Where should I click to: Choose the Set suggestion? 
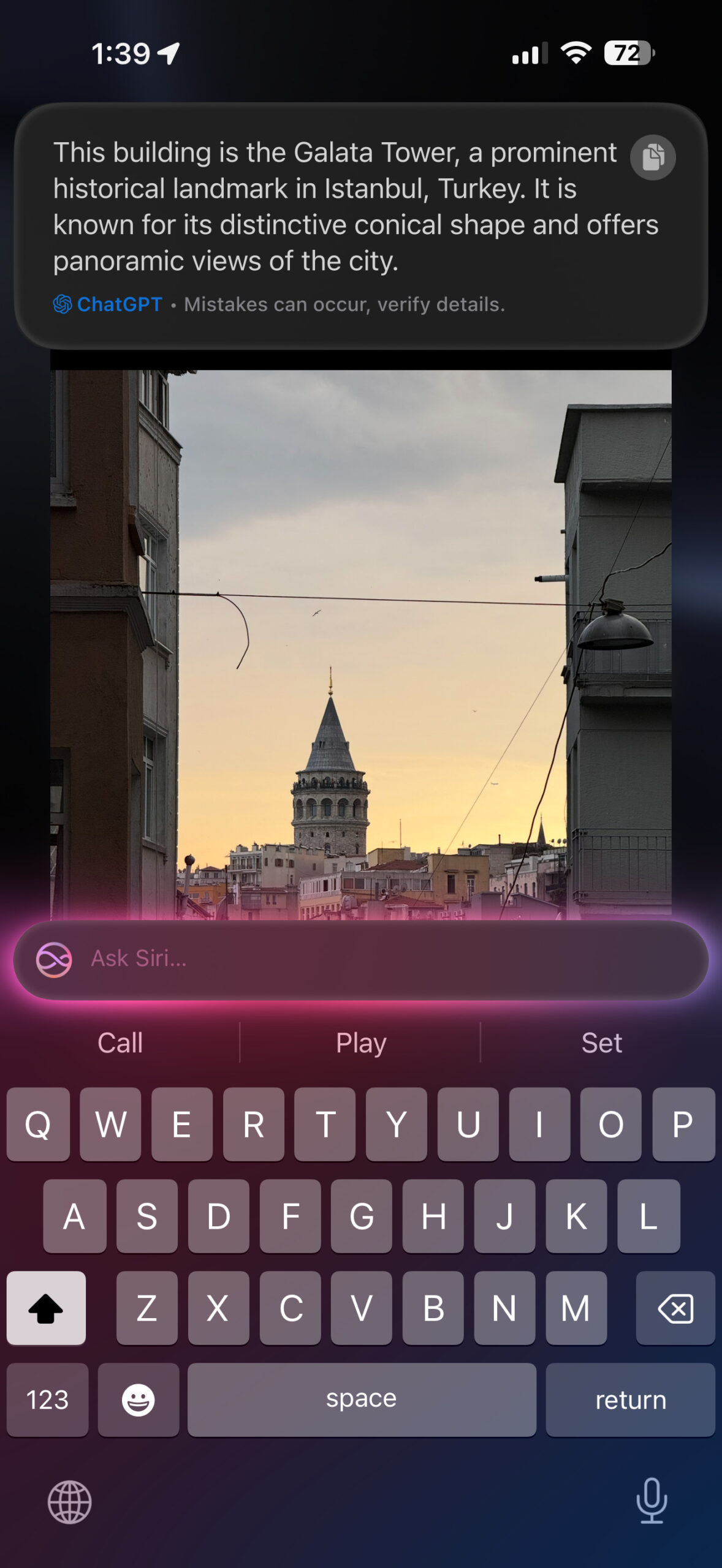point(601,1042)
